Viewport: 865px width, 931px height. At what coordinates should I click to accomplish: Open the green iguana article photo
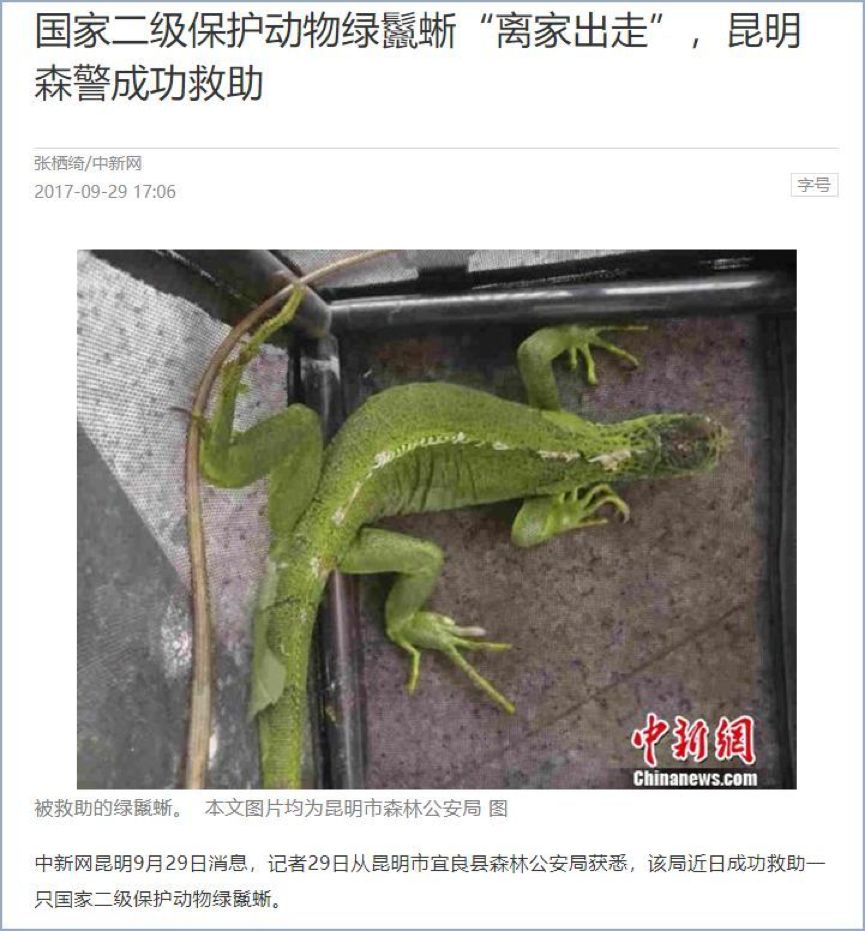(436, 519)
